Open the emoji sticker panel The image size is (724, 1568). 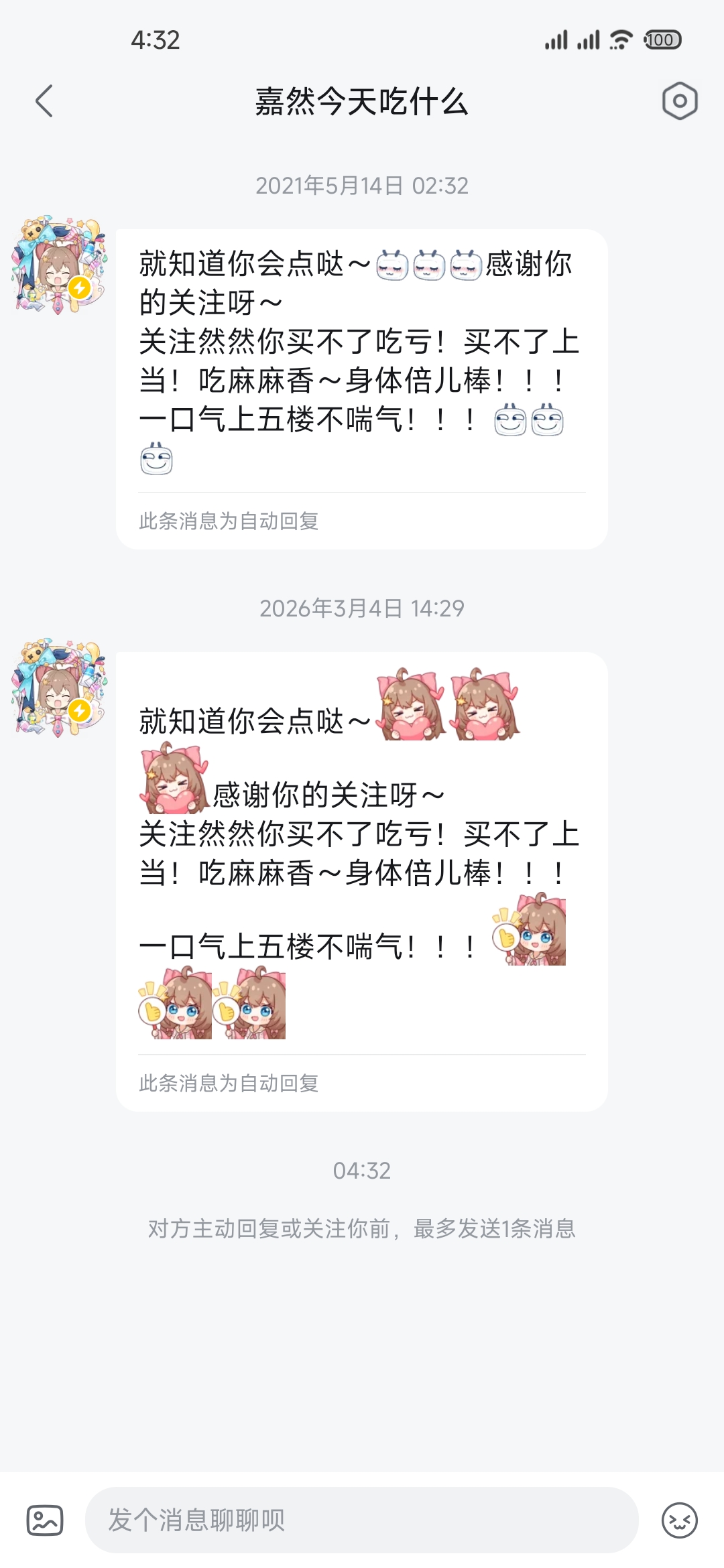679,1520
